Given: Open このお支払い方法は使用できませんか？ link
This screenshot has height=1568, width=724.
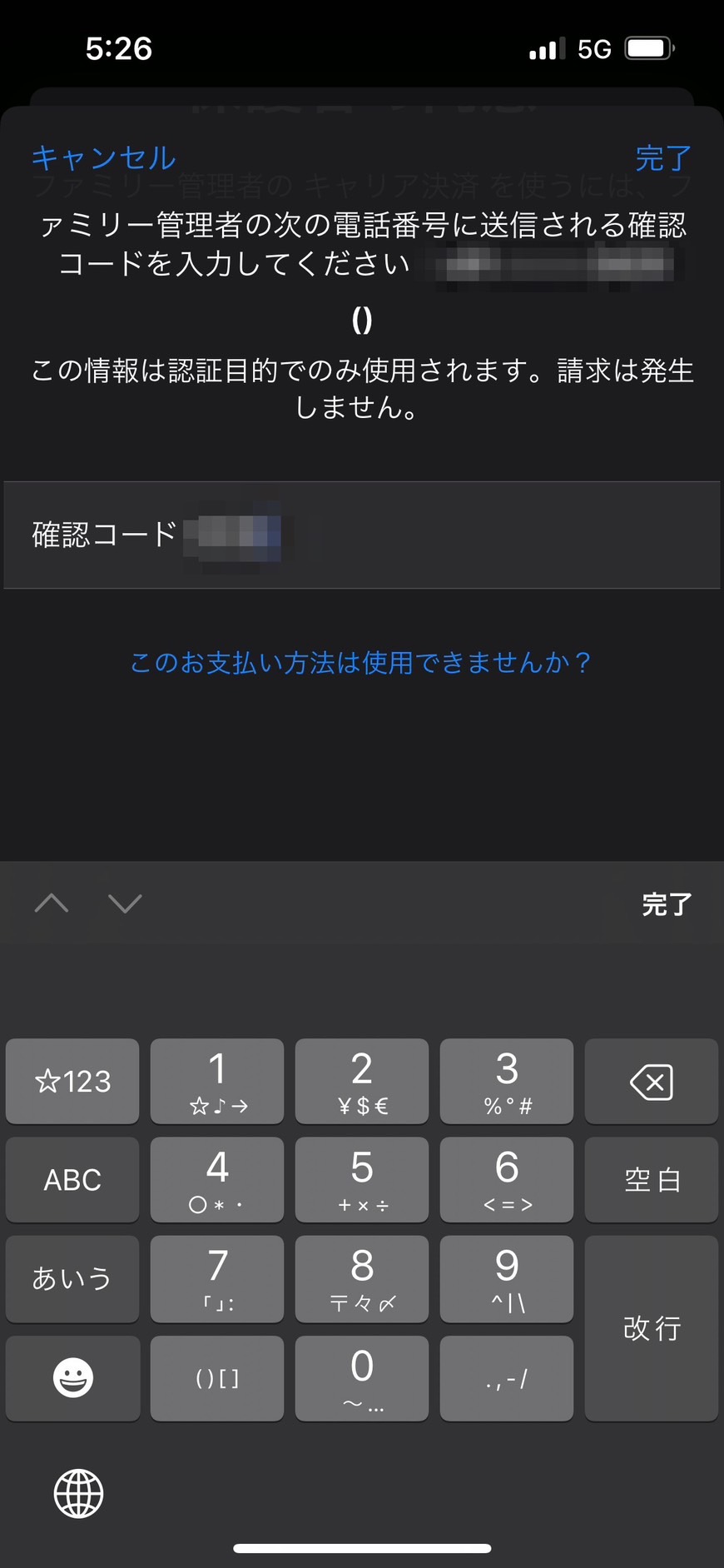Looking at the screenshot, I should point(361,663).
